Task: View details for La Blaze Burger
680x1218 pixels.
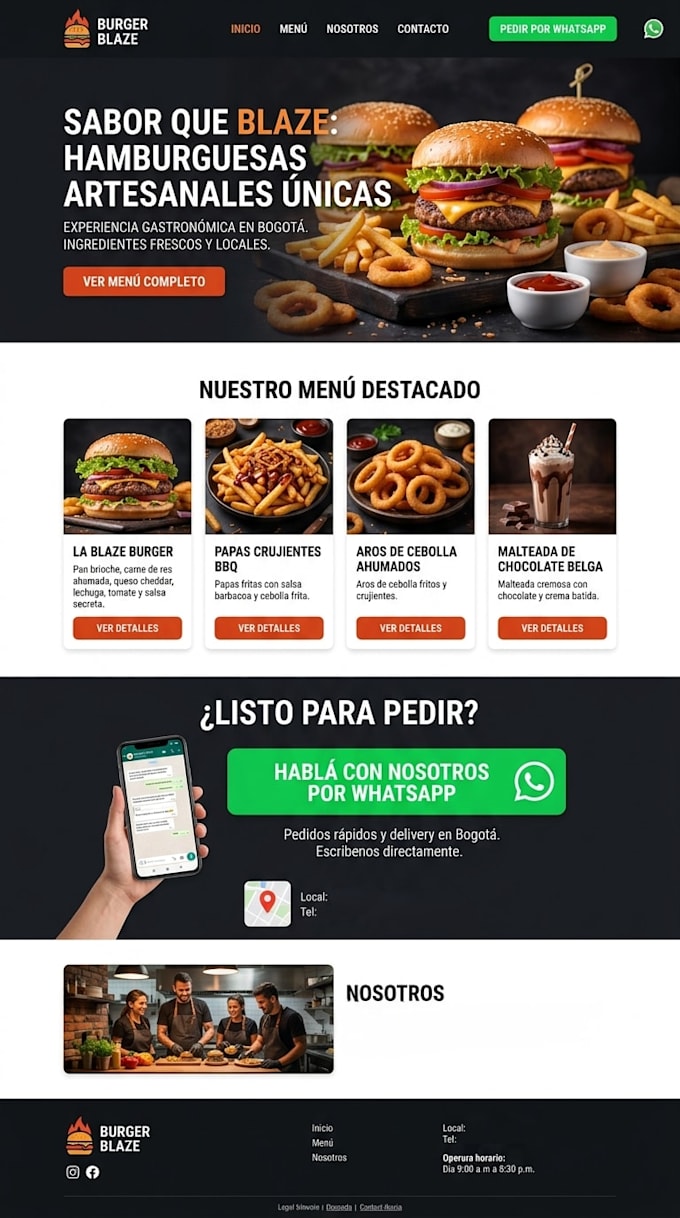Action: [x=127, y=628]
